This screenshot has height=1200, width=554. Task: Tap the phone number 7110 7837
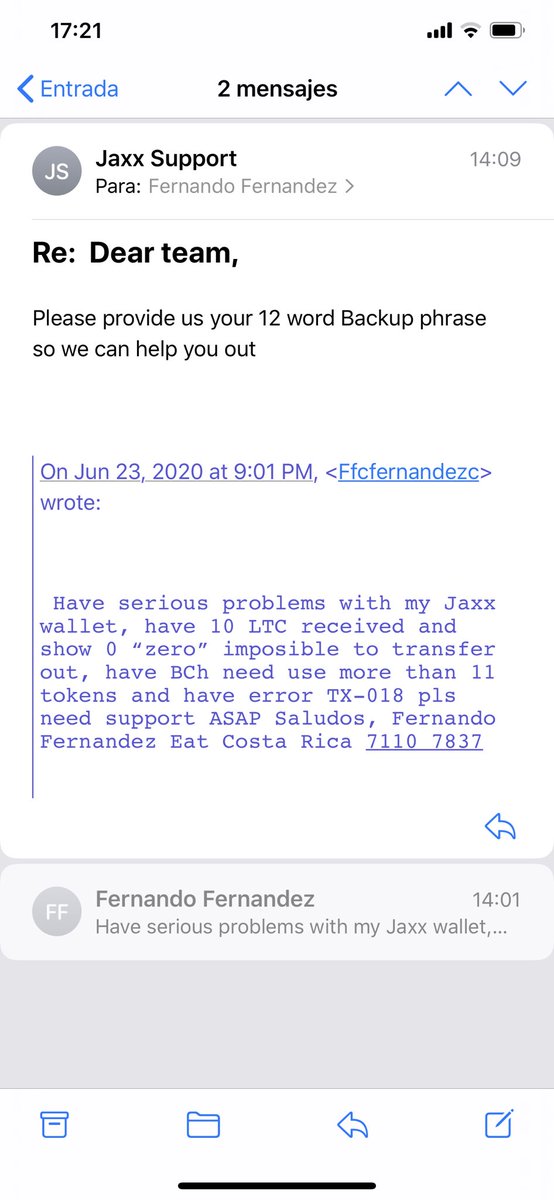click(x=424, y=742)
